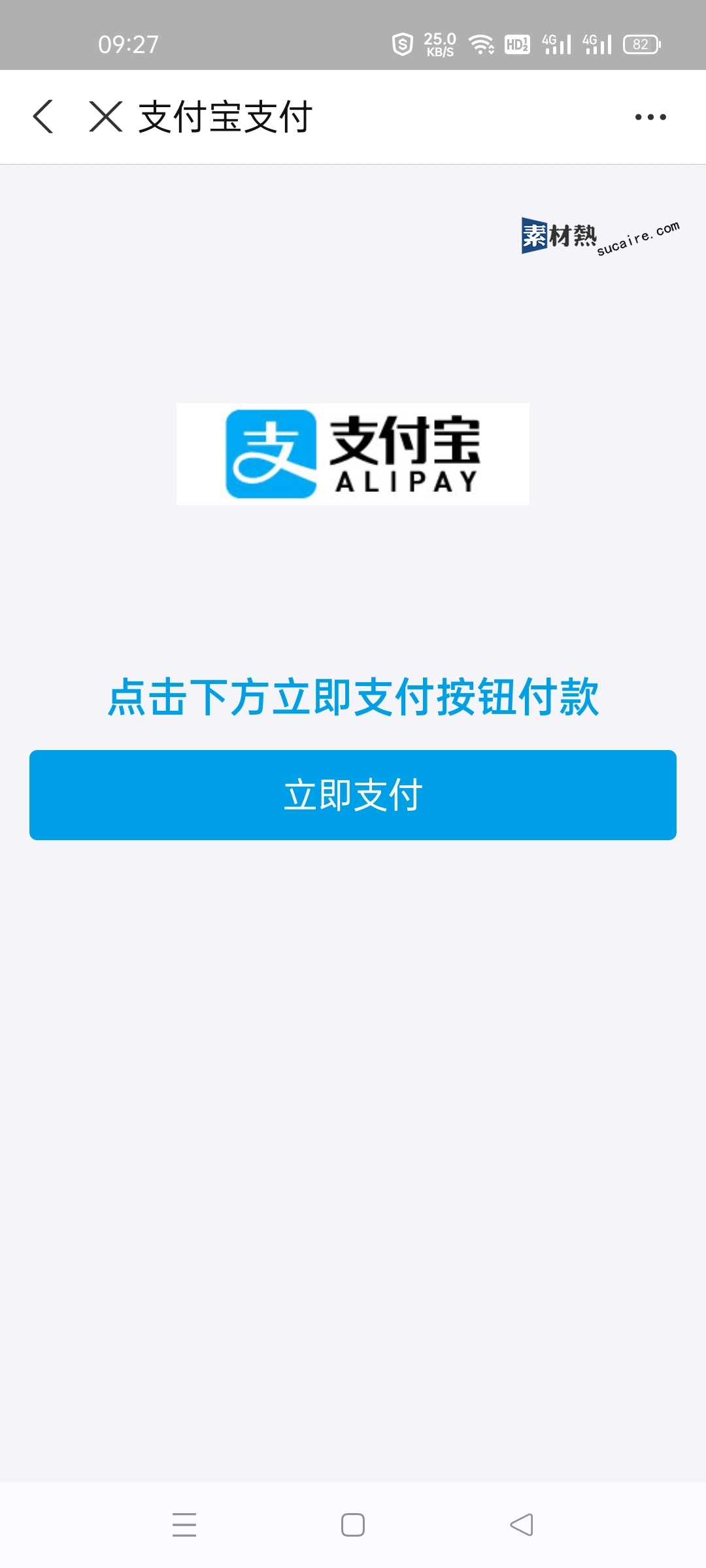Close the 支付宝支付 page

point(106,117)
